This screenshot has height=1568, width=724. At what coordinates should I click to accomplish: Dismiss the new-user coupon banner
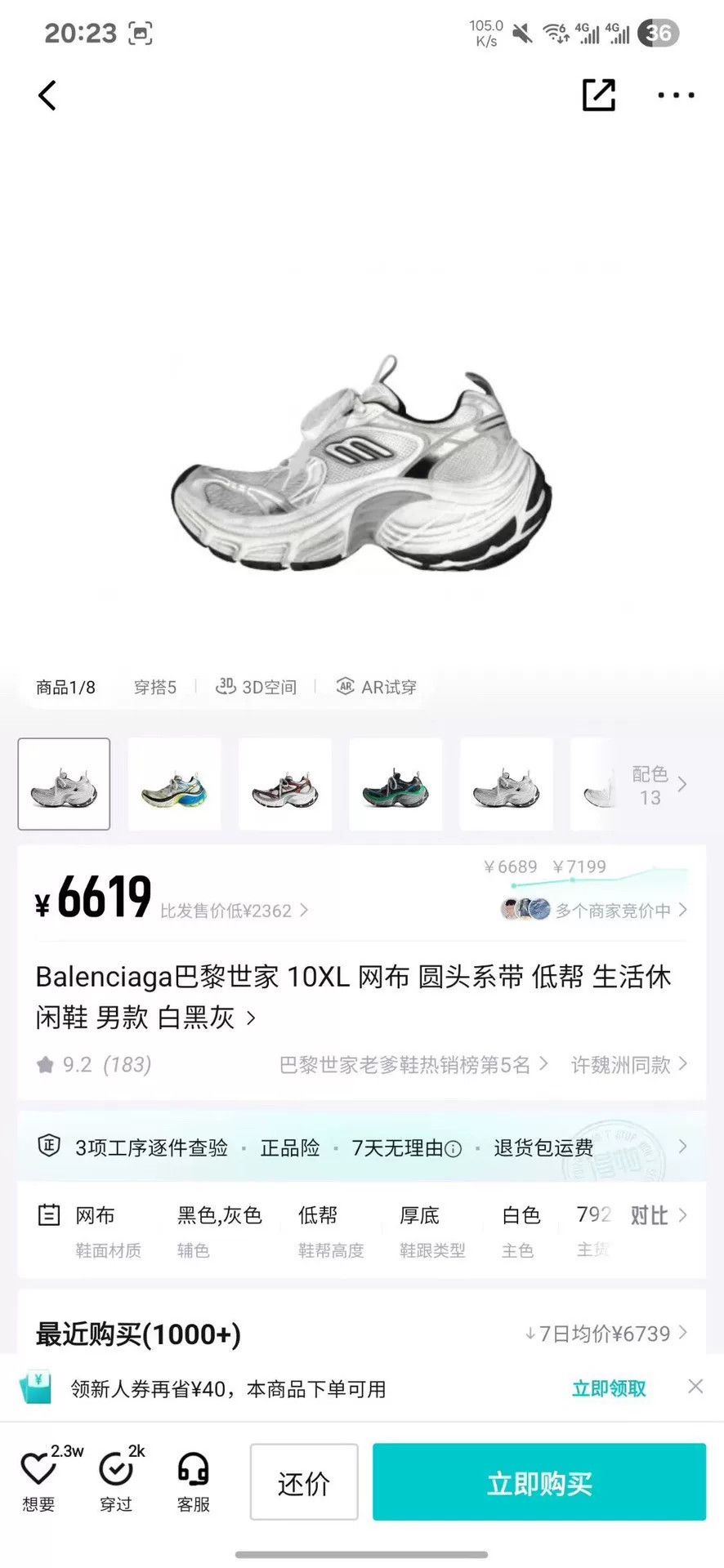pos(695,1386)
